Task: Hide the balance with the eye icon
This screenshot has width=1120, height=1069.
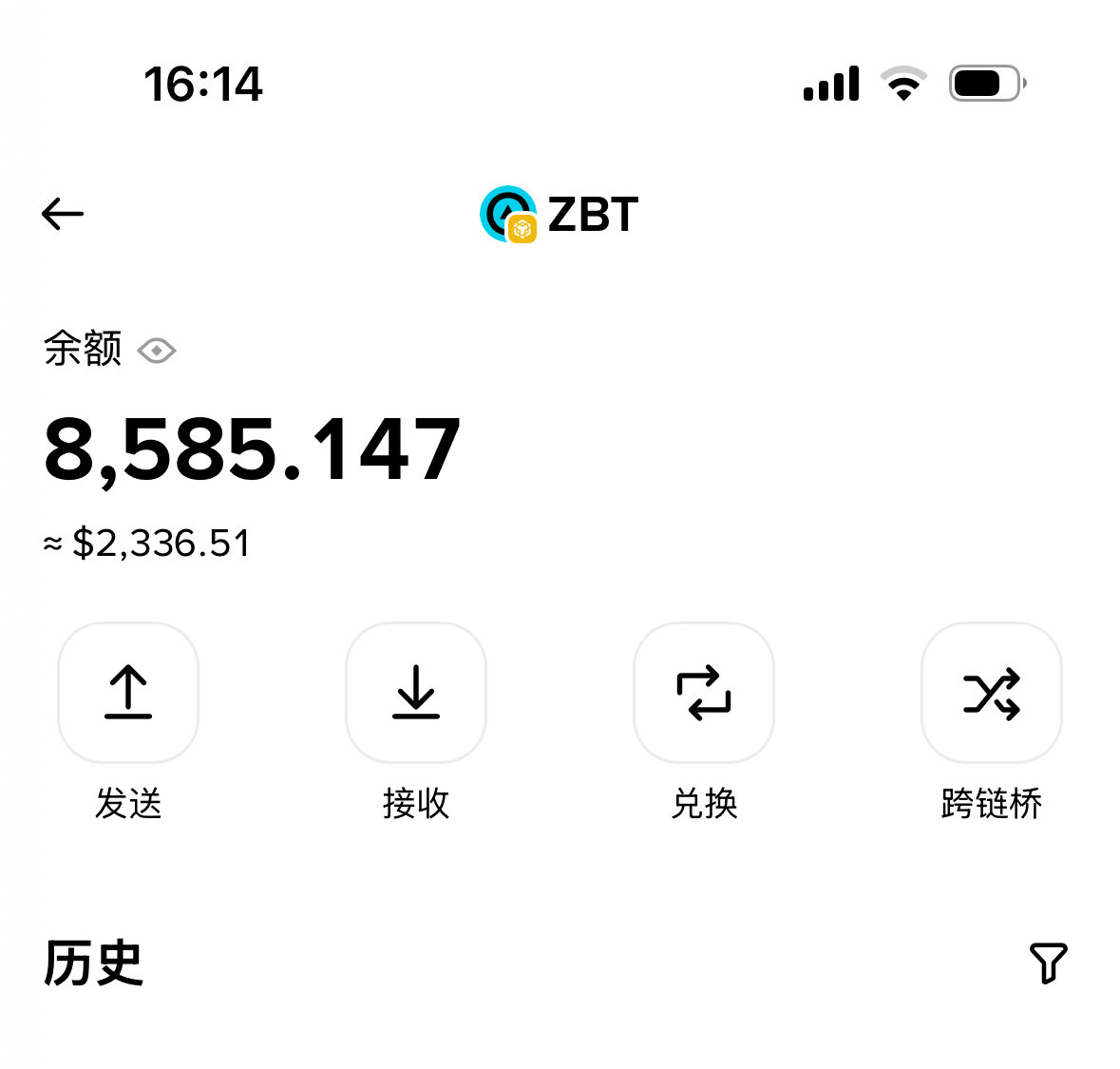Action: pos(157,351)
